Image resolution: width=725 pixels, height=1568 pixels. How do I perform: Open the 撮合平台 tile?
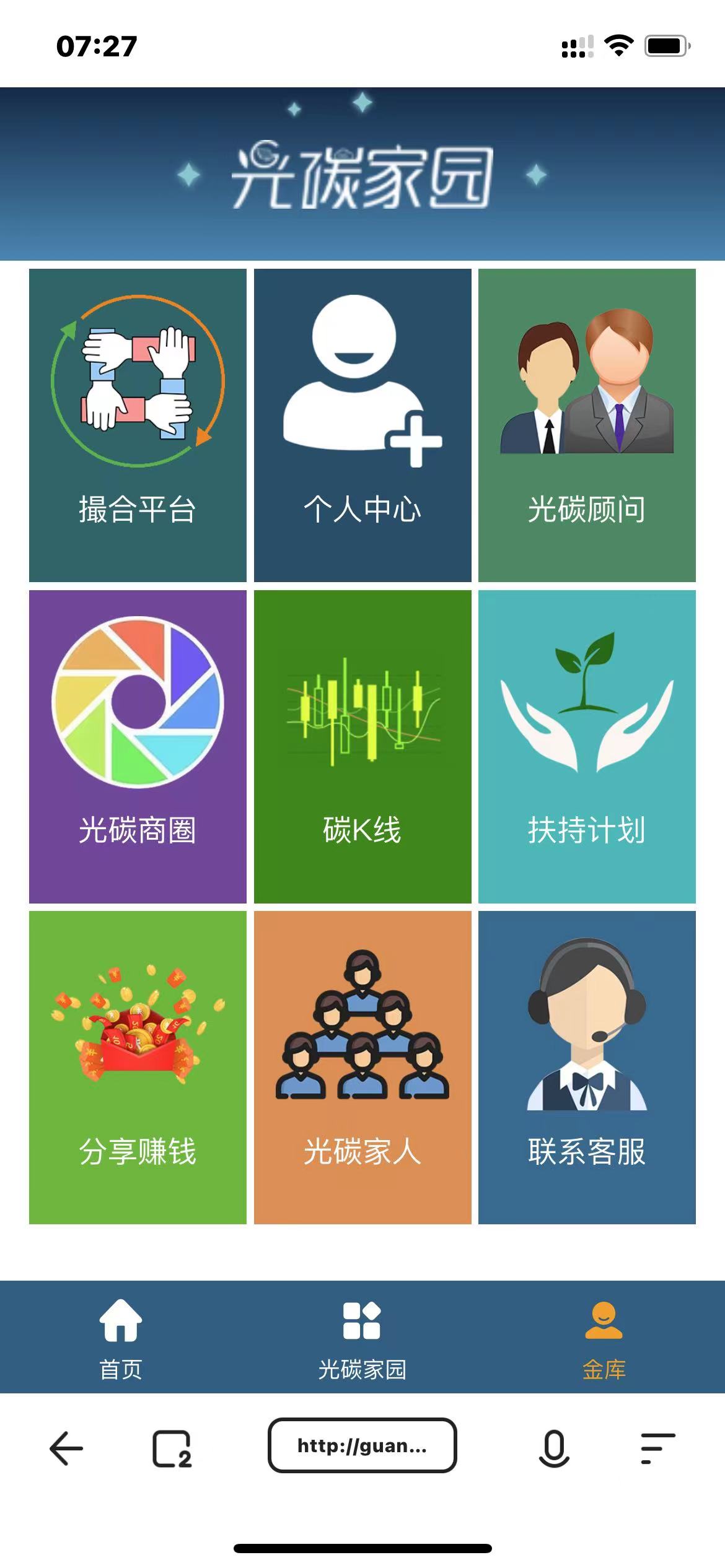point(138,425)
